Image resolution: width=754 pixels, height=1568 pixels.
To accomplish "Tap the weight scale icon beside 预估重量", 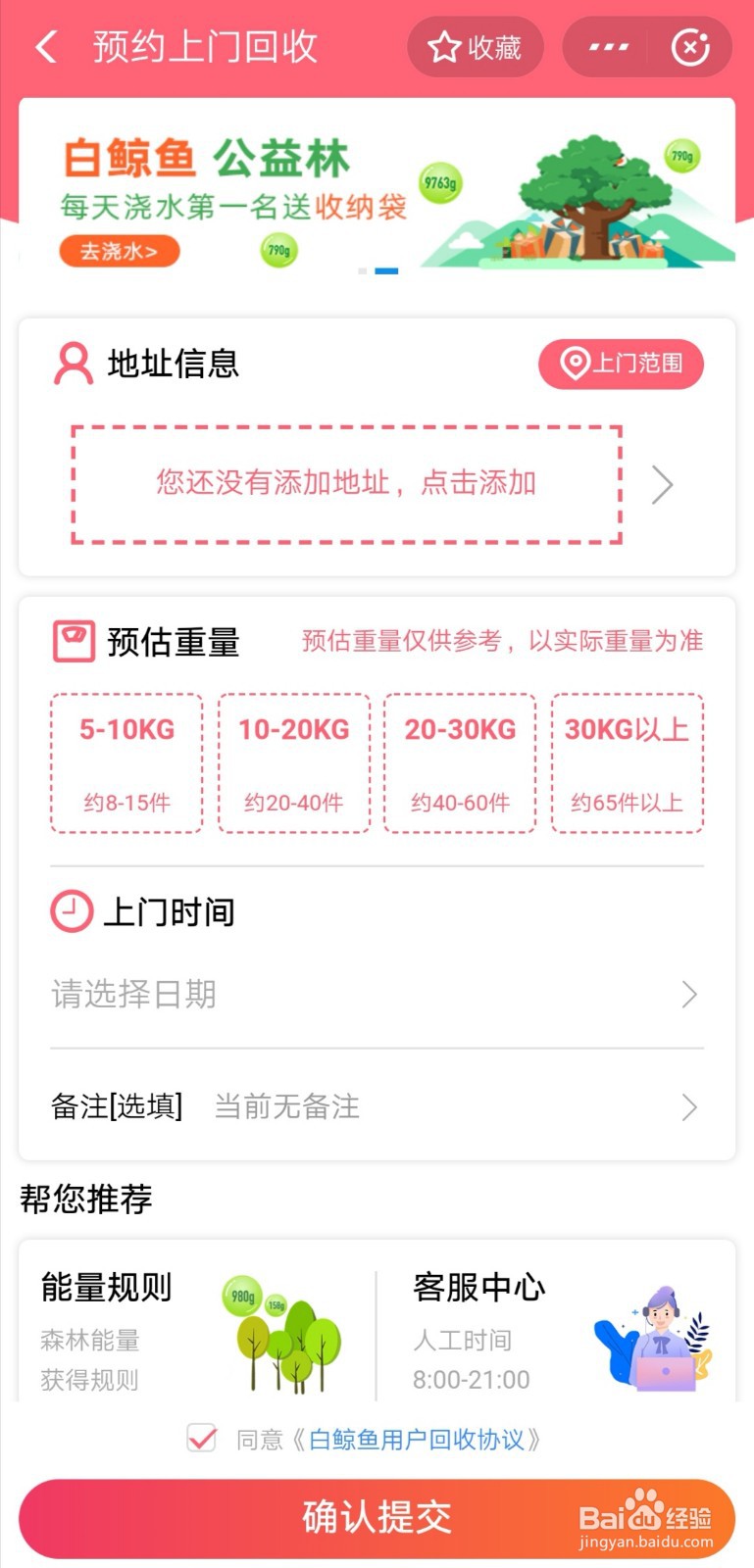I will tap(73, 641).
